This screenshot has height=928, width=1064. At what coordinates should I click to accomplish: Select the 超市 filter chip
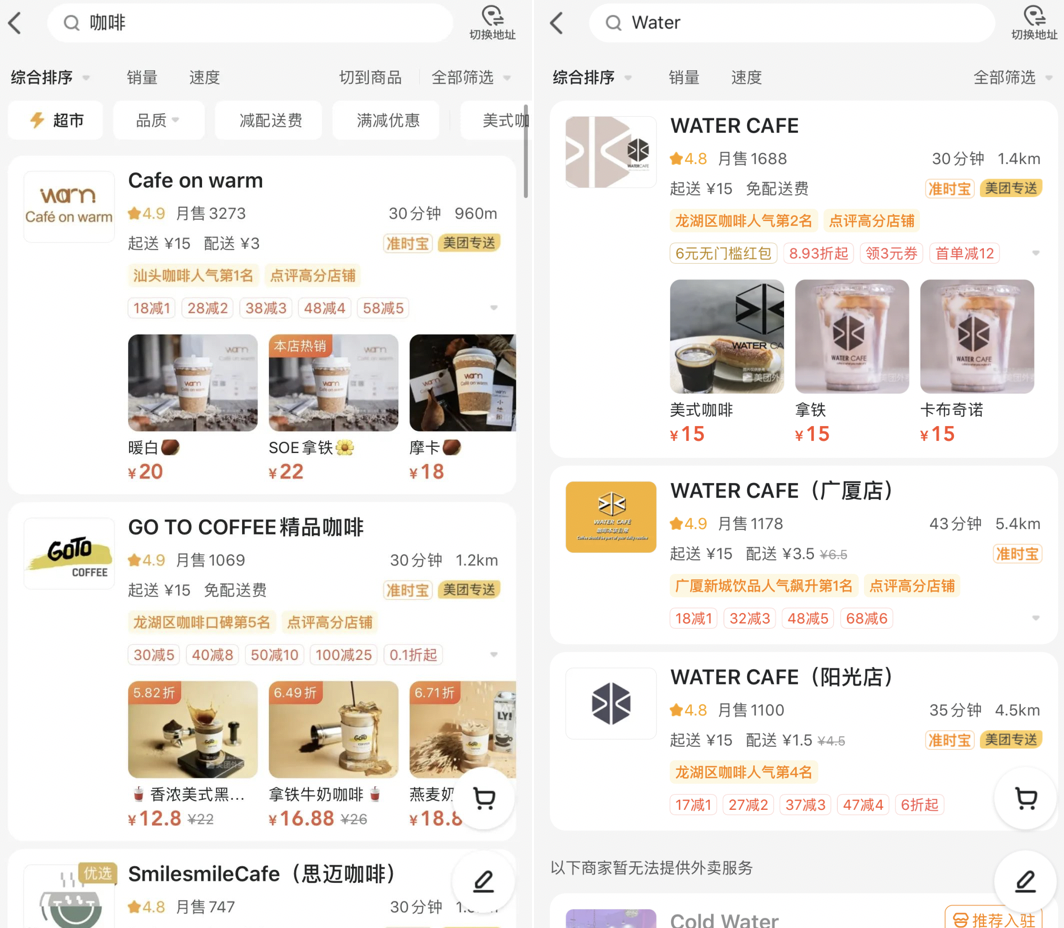56,120
